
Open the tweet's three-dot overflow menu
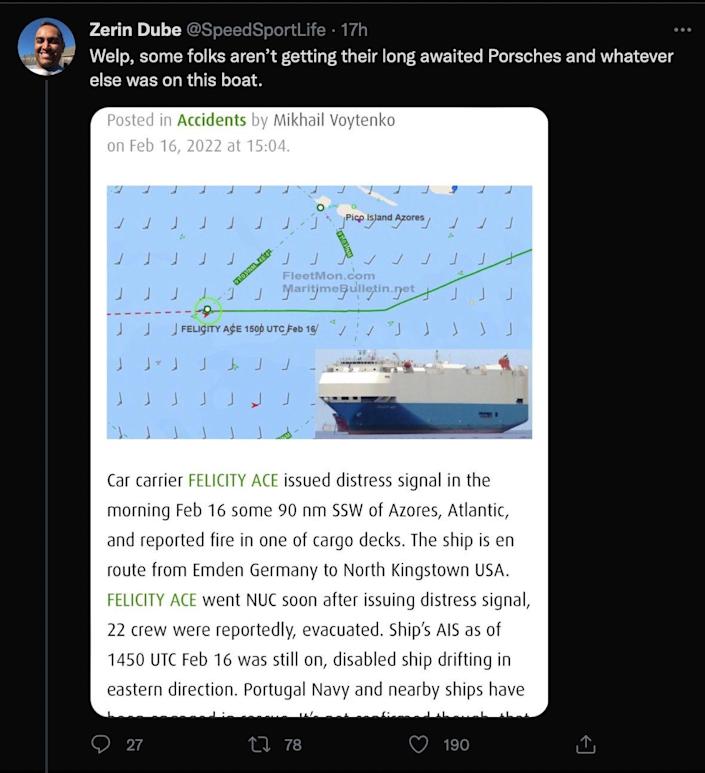click(682, 29)
